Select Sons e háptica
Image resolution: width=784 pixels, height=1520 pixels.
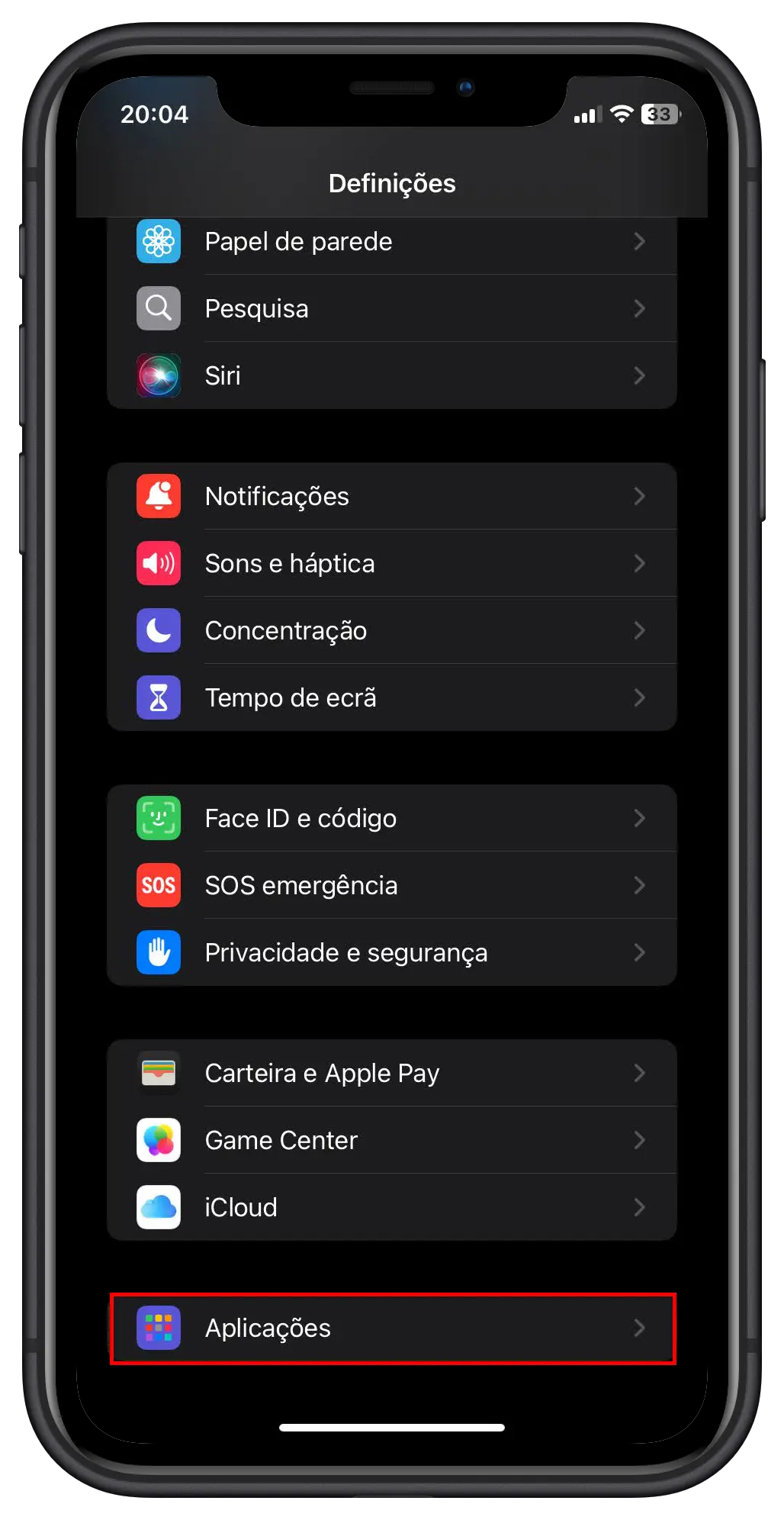point(391,563)
